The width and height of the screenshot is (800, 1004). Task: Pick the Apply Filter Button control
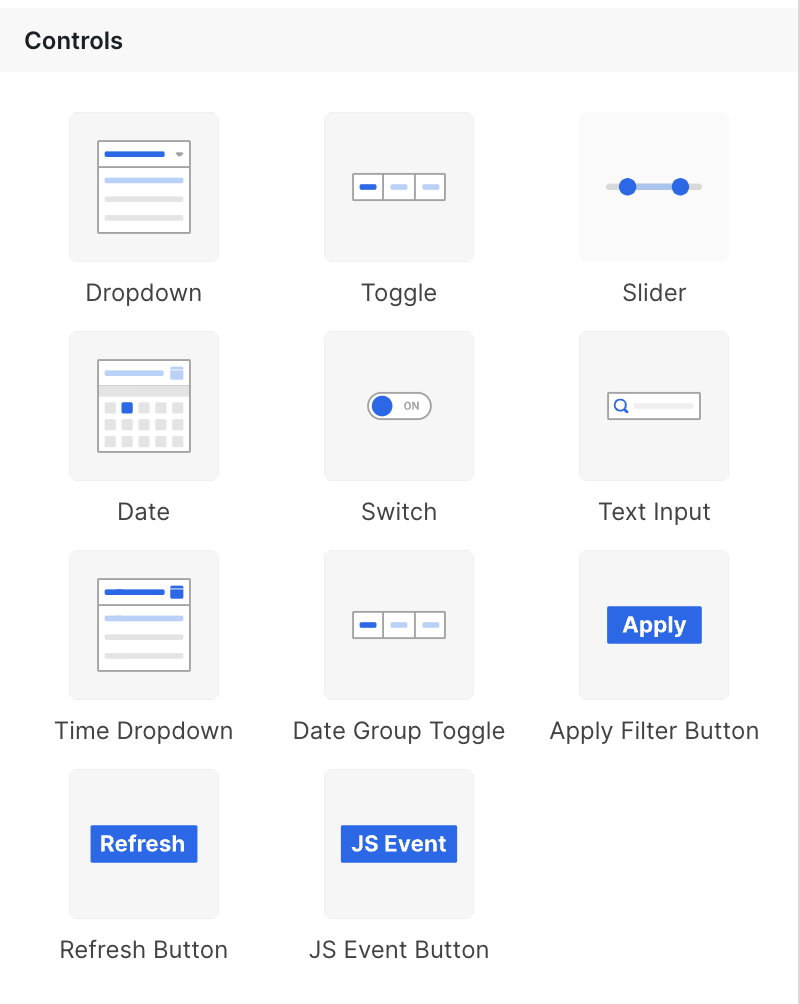tap(654, 625)
